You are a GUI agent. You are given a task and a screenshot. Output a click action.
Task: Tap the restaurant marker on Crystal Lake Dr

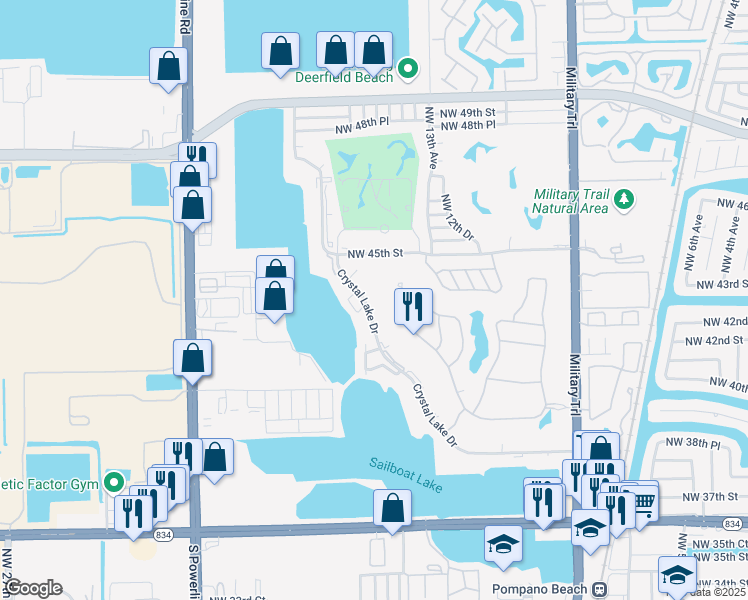[x=413, y=307]
